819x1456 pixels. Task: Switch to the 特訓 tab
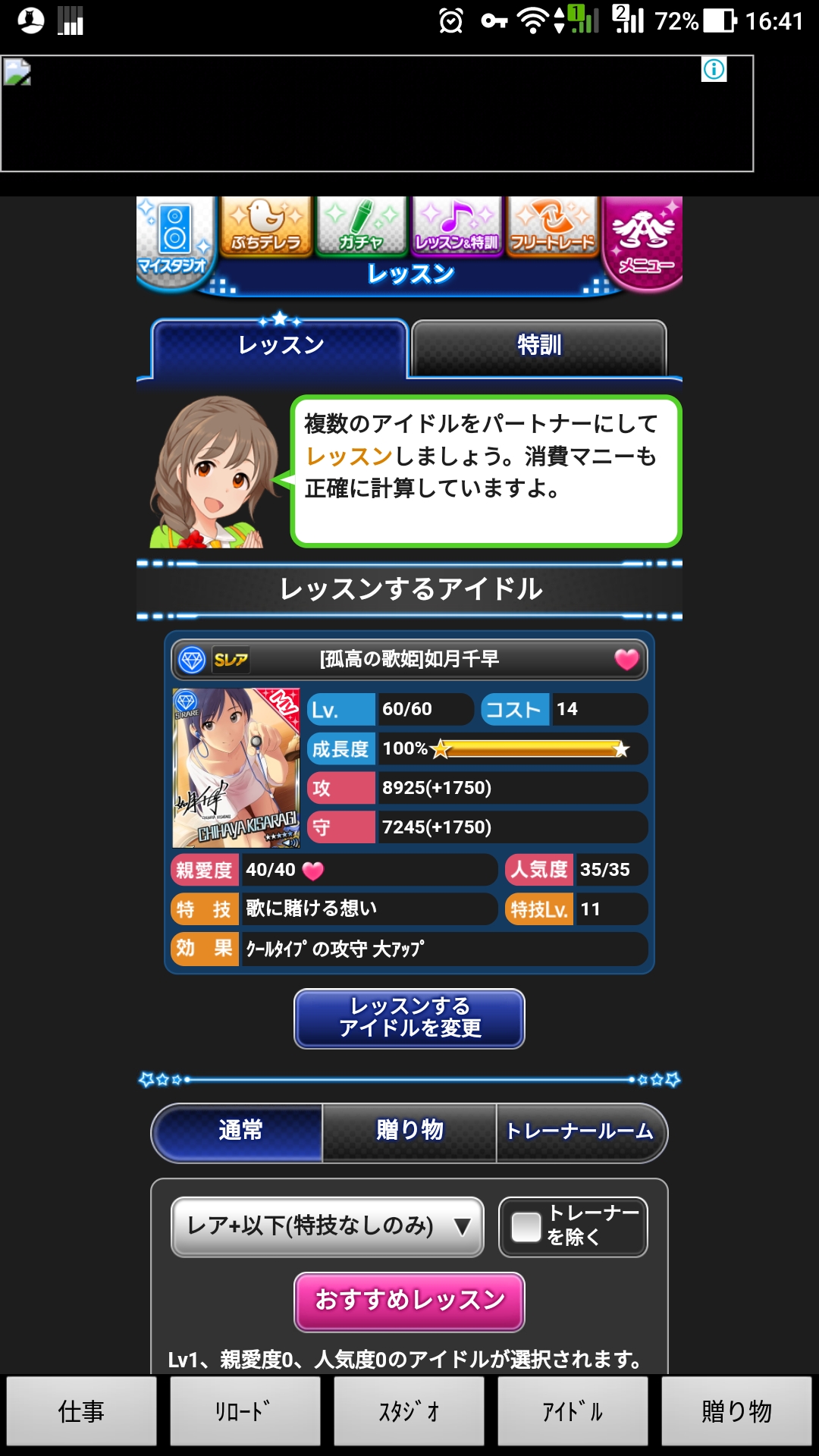click(538, 346)
